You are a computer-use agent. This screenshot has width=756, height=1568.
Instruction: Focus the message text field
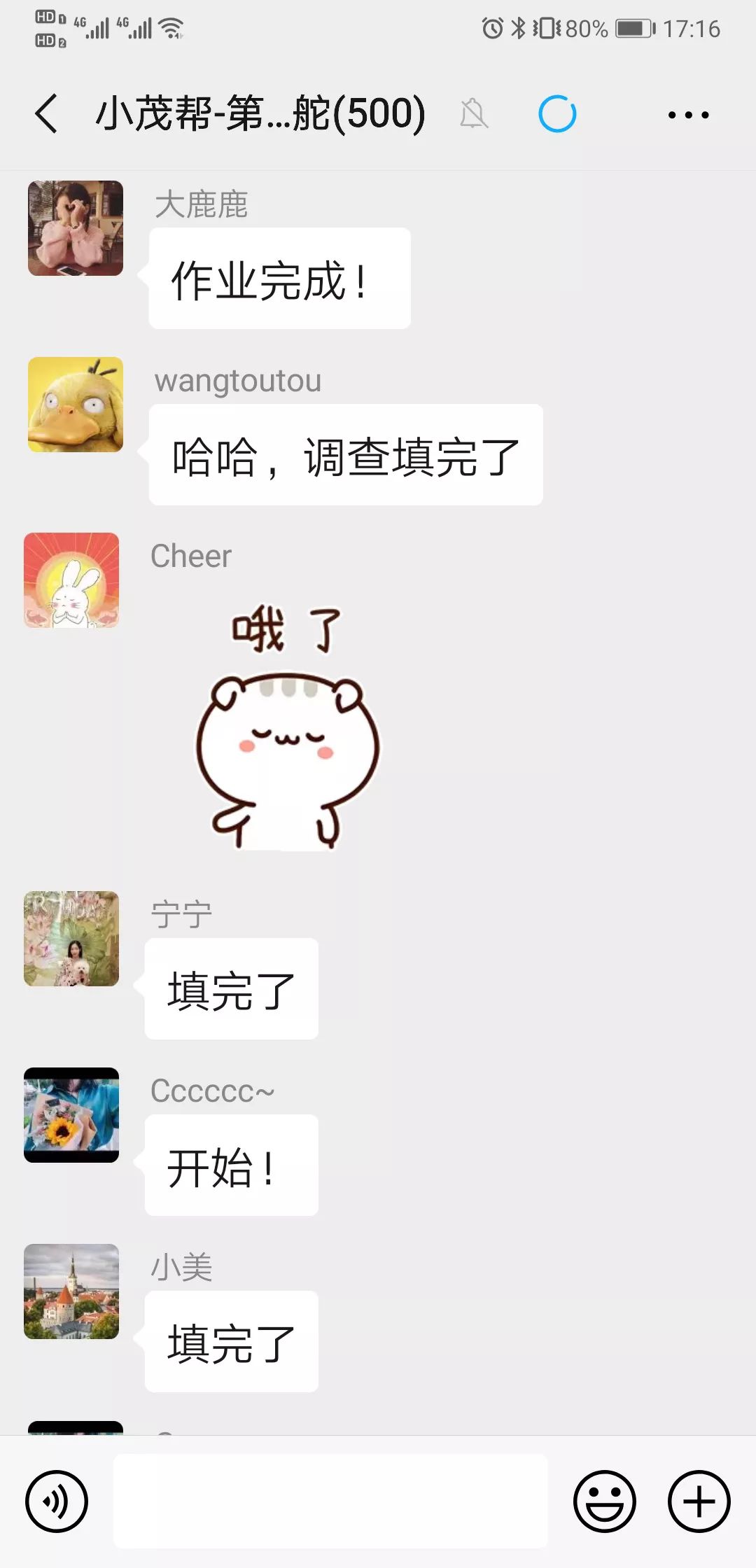(x=330, y=1501)
